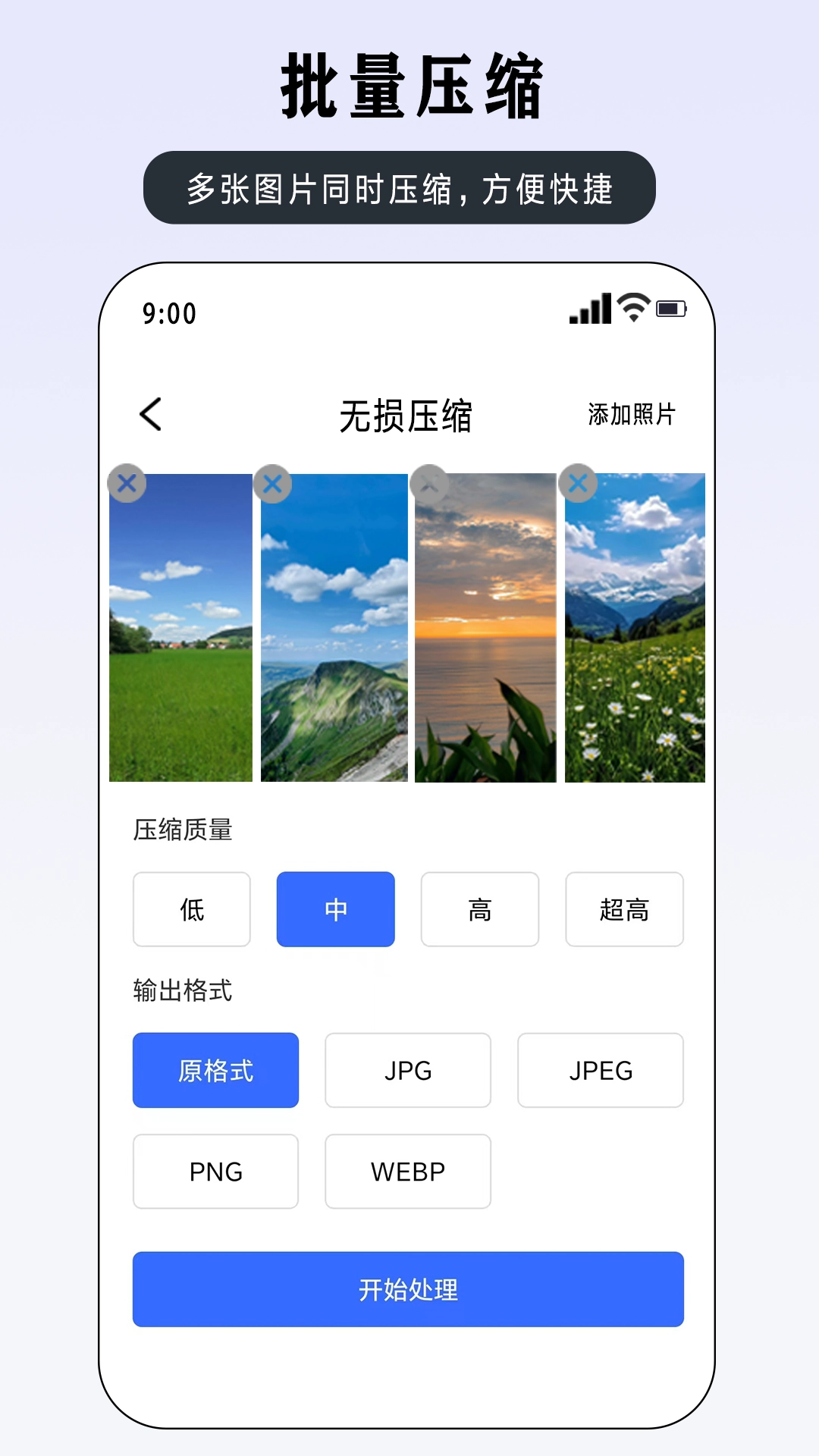The width and height of the screenshot is (819, 1456).
Task: Tap the signal strength bars icon
Action: (x=590, y=309)
